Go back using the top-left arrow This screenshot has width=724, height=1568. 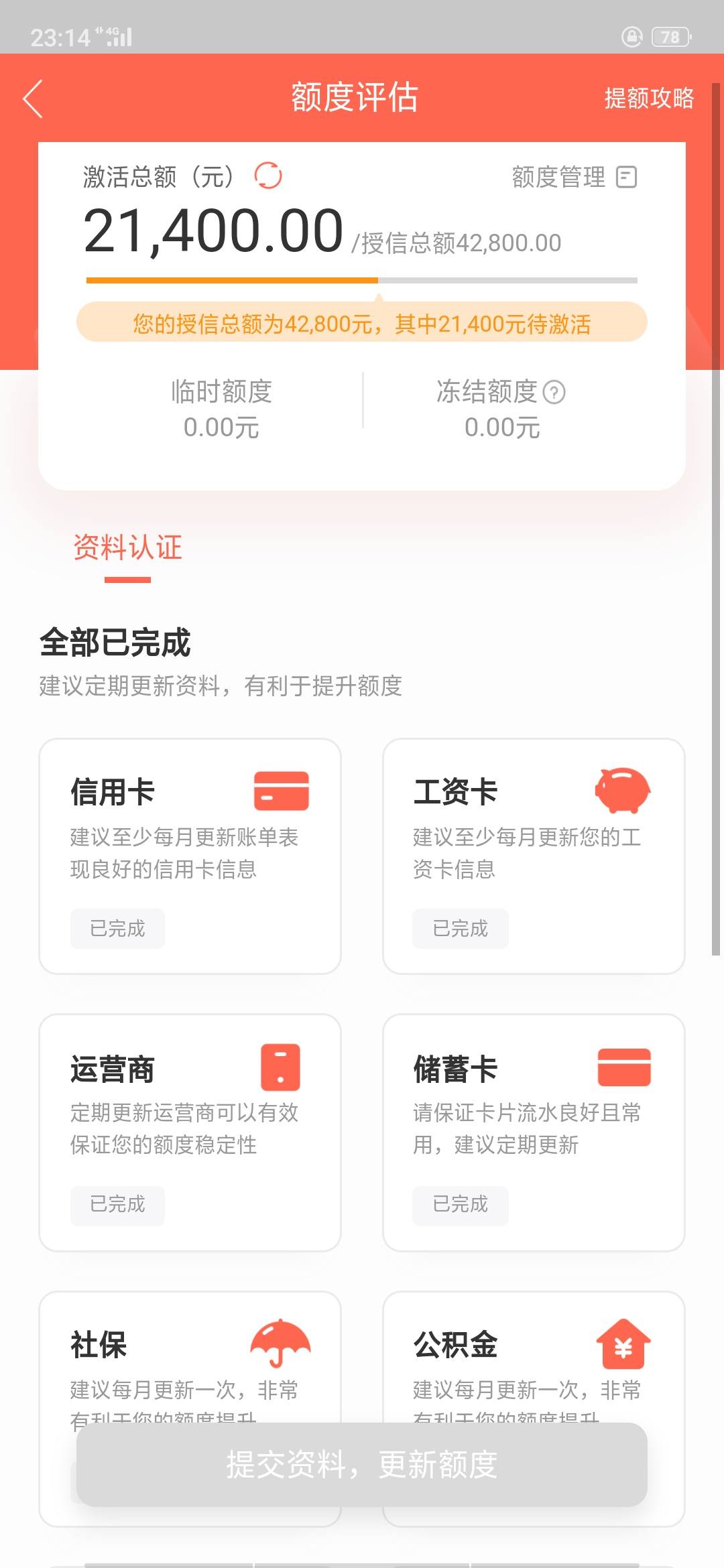(x=33, y=99)
